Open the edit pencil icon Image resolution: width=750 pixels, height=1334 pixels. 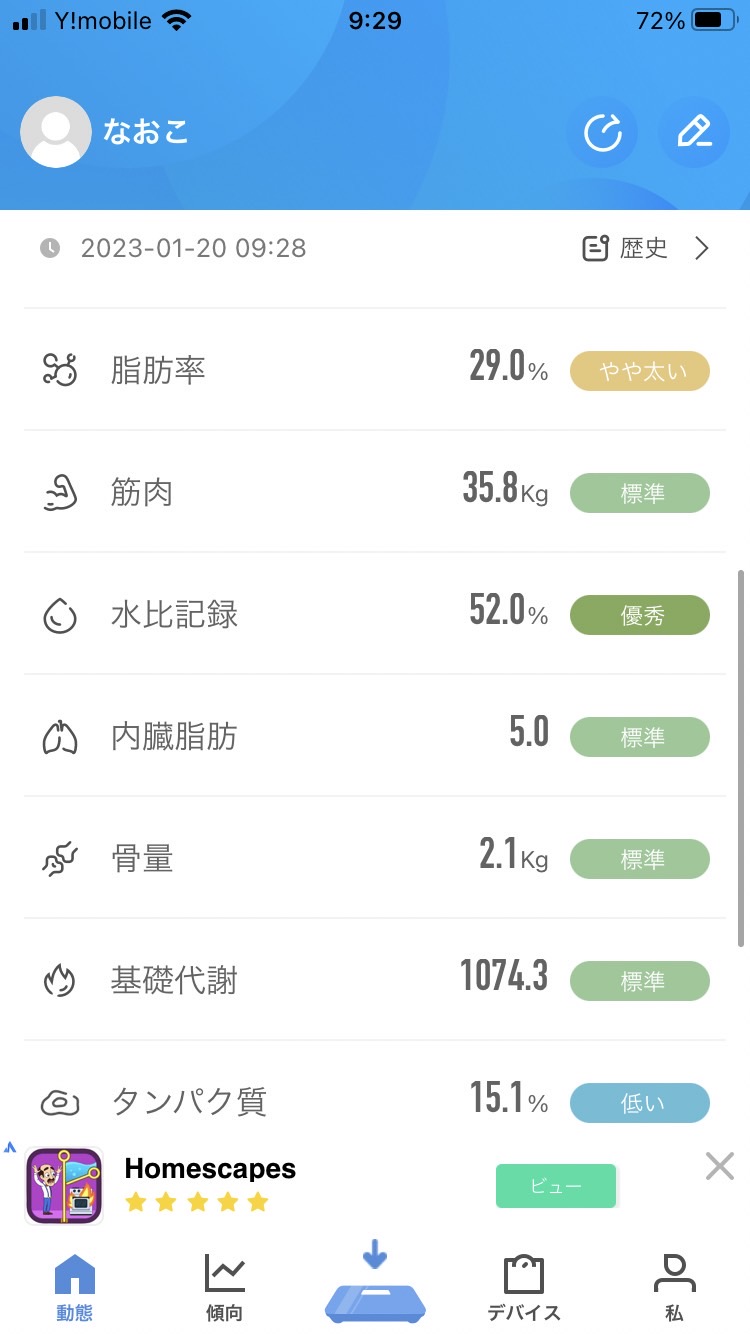click(694, 132)
